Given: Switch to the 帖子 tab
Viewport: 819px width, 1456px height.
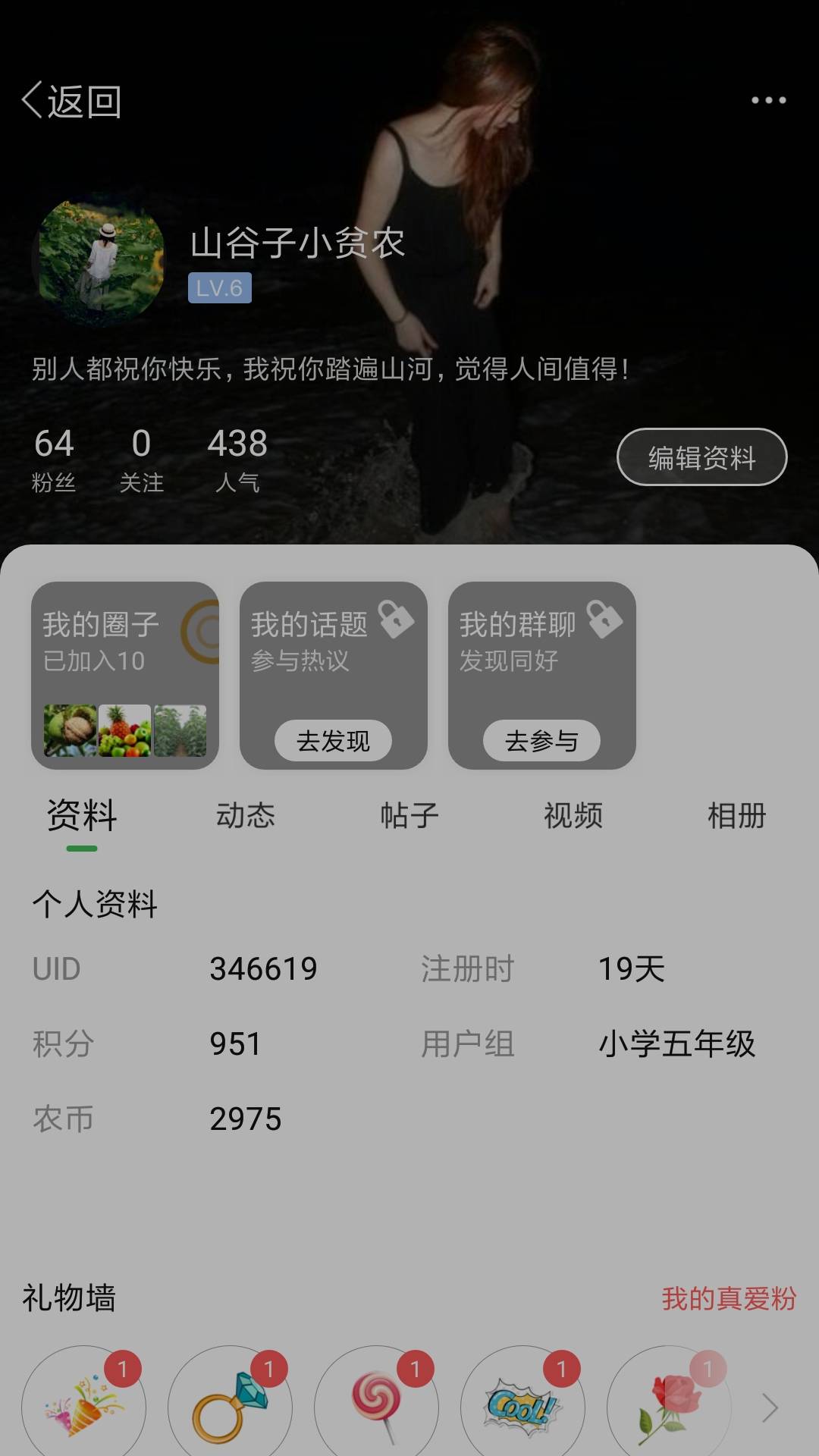Looking at the screenshot, I should (x=409, y=816).
